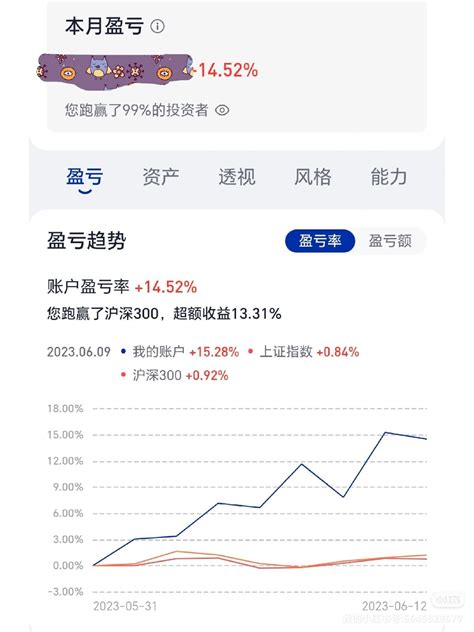474x632 pixels.
Task: Go to the 风格 tab
Action: pos(313,177)
